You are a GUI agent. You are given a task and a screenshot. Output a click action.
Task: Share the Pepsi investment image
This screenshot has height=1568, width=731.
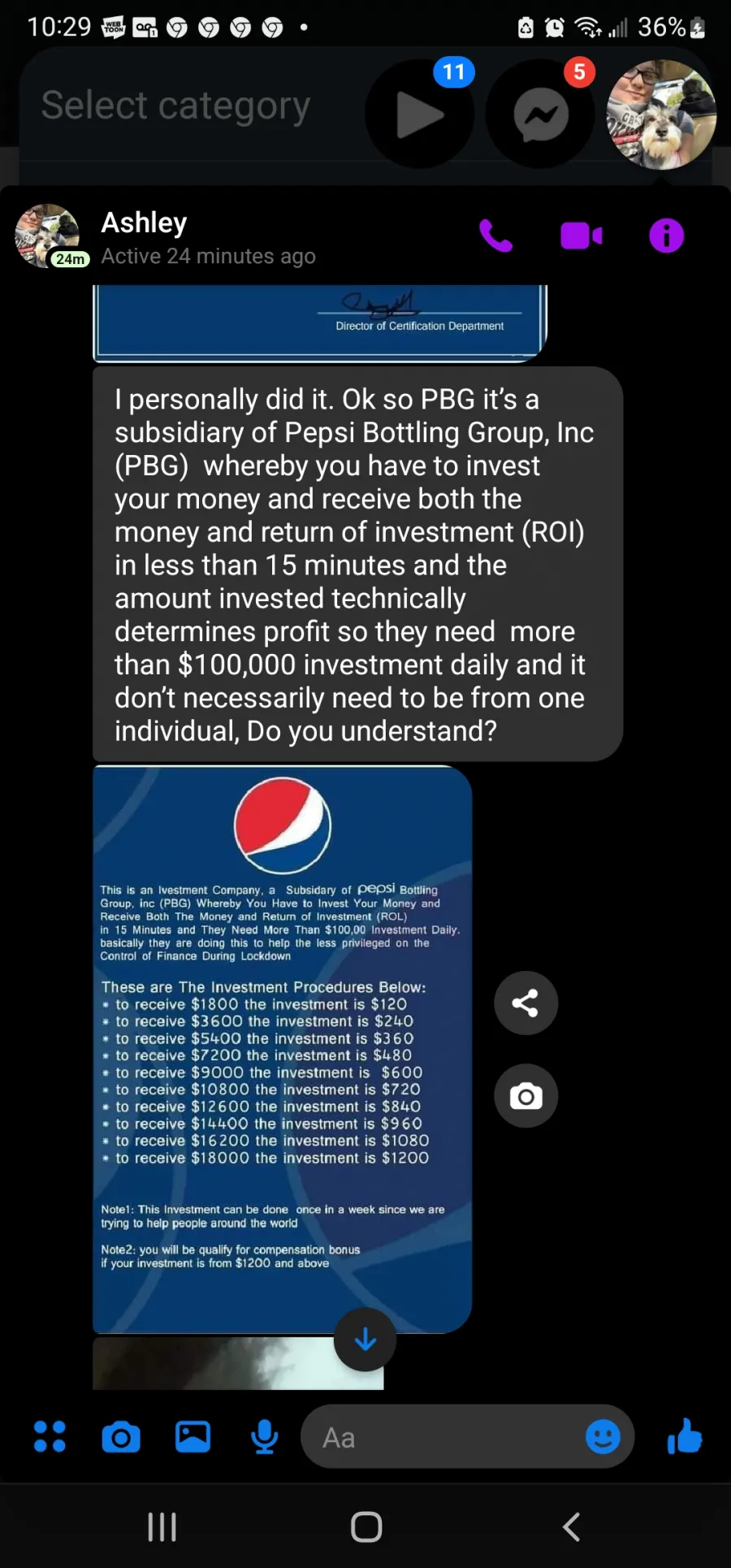pos(526,1003)
